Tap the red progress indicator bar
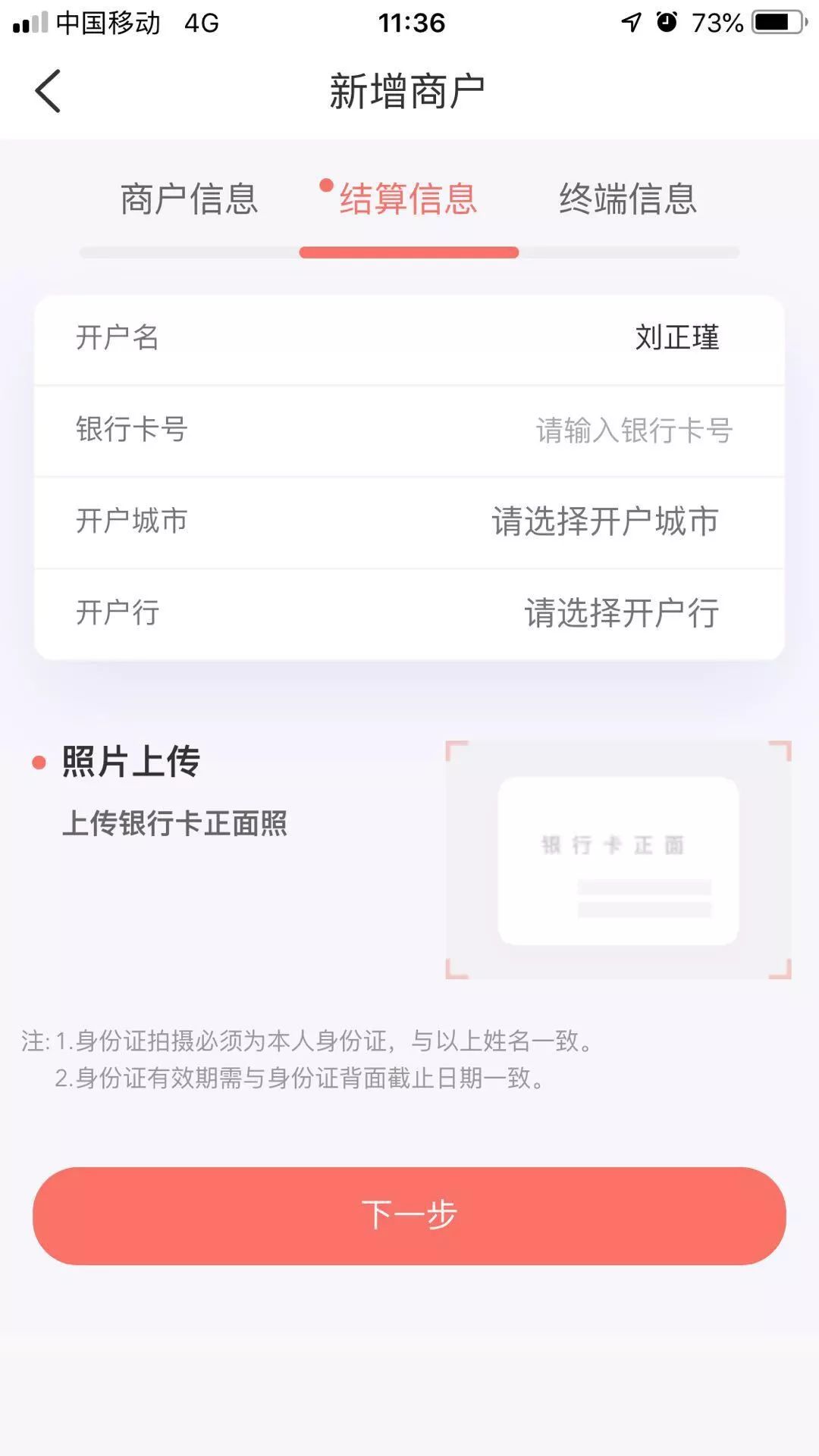 click(x=409, y=252)
